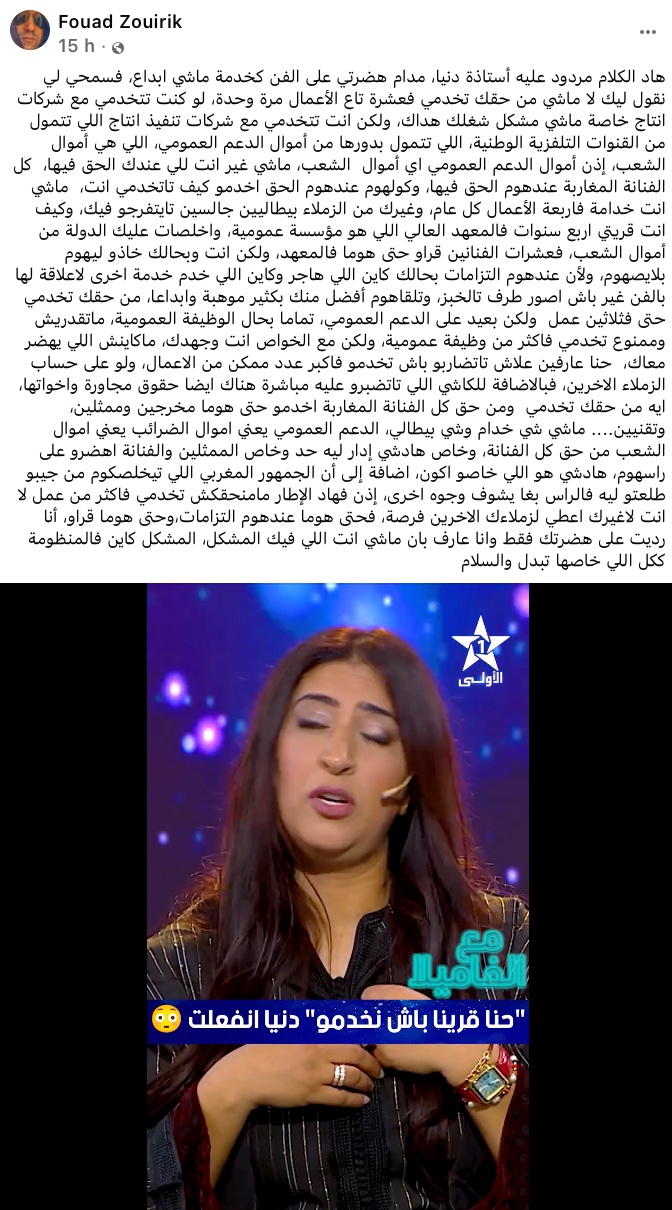Play the video attached to the post
This screenshot has width=672, height=1210.
[x=337, y=895]
